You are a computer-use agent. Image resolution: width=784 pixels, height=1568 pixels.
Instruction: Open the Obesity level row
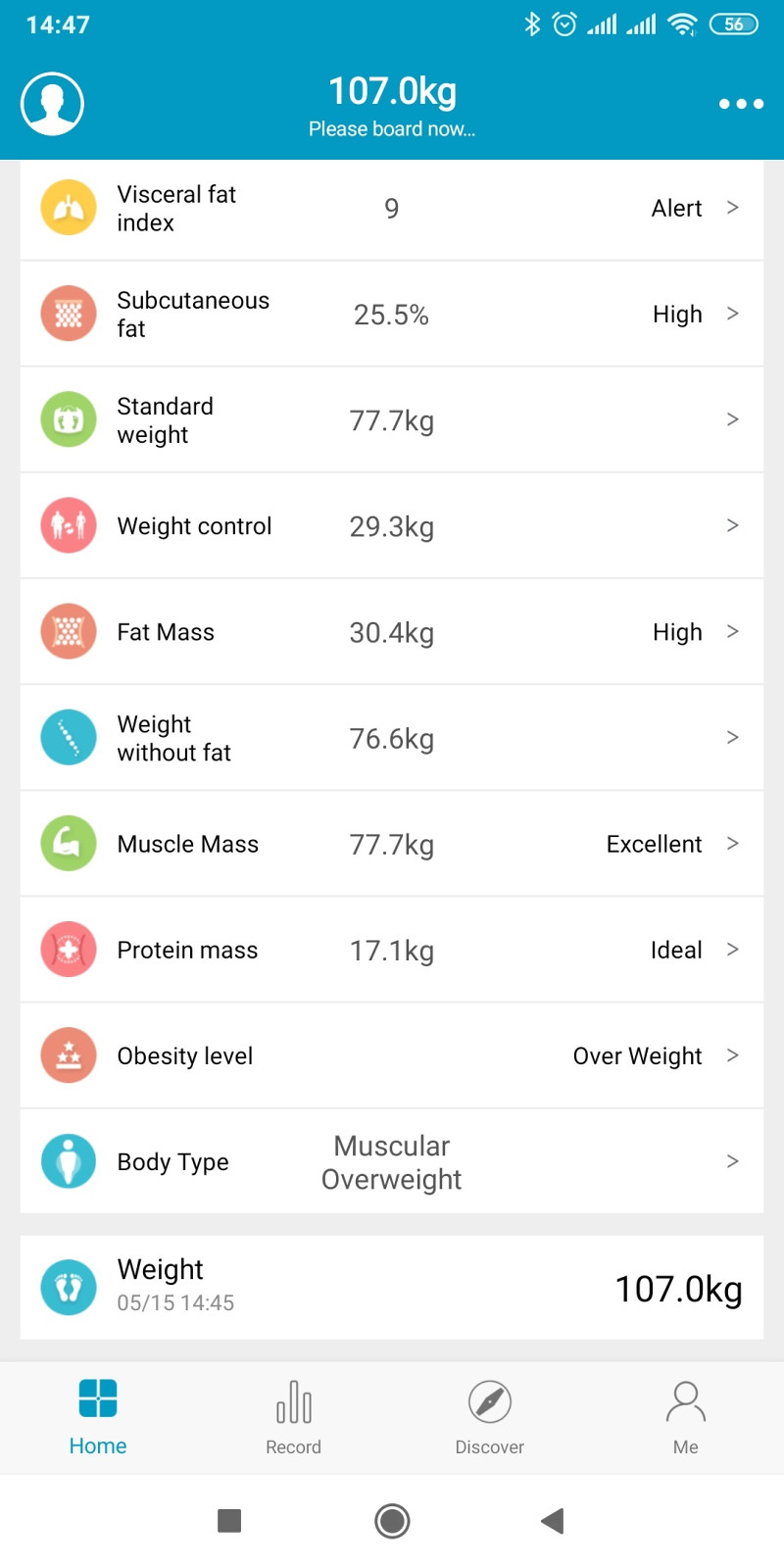click(392, 1055)
